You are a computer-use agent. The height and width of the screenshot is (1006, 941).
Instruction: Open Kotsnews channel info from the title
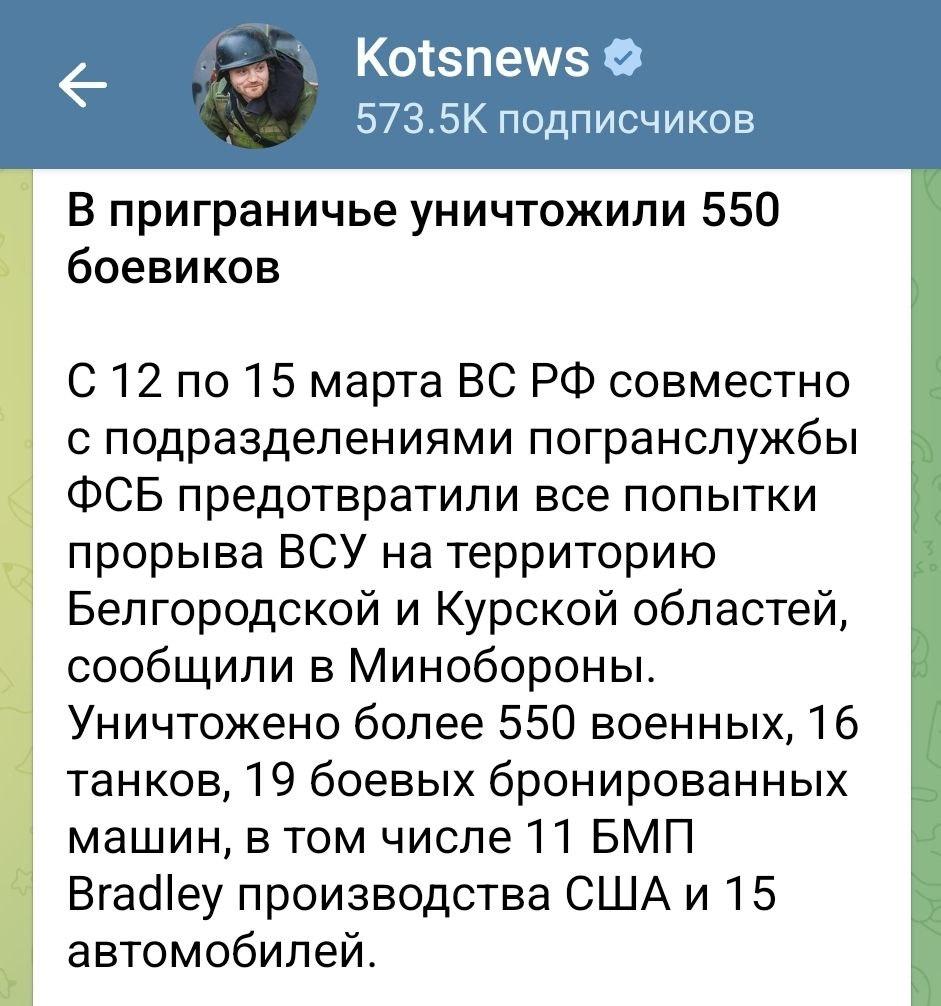click(x=472, y=62)
